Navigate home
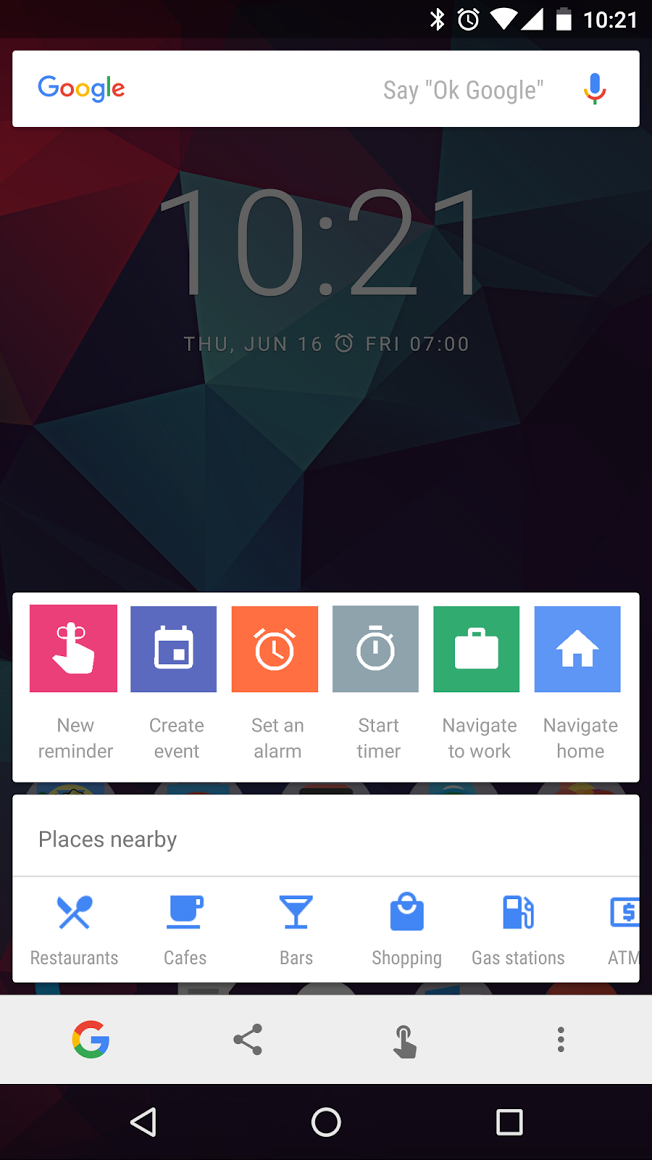Viewport: 652px width, 1160px height. (579, 682)
